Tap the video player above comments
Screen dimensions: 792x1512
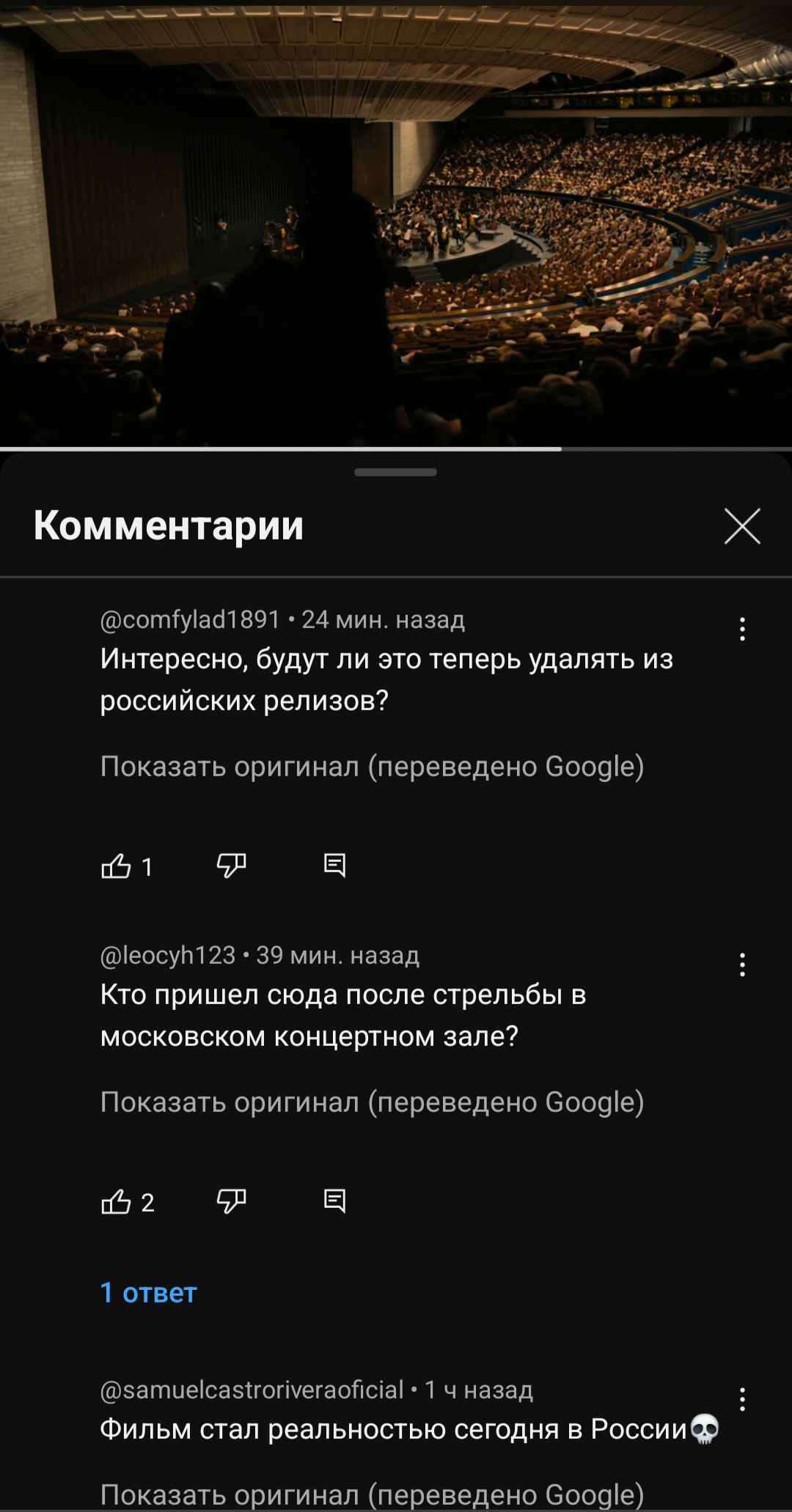point(396,220)
